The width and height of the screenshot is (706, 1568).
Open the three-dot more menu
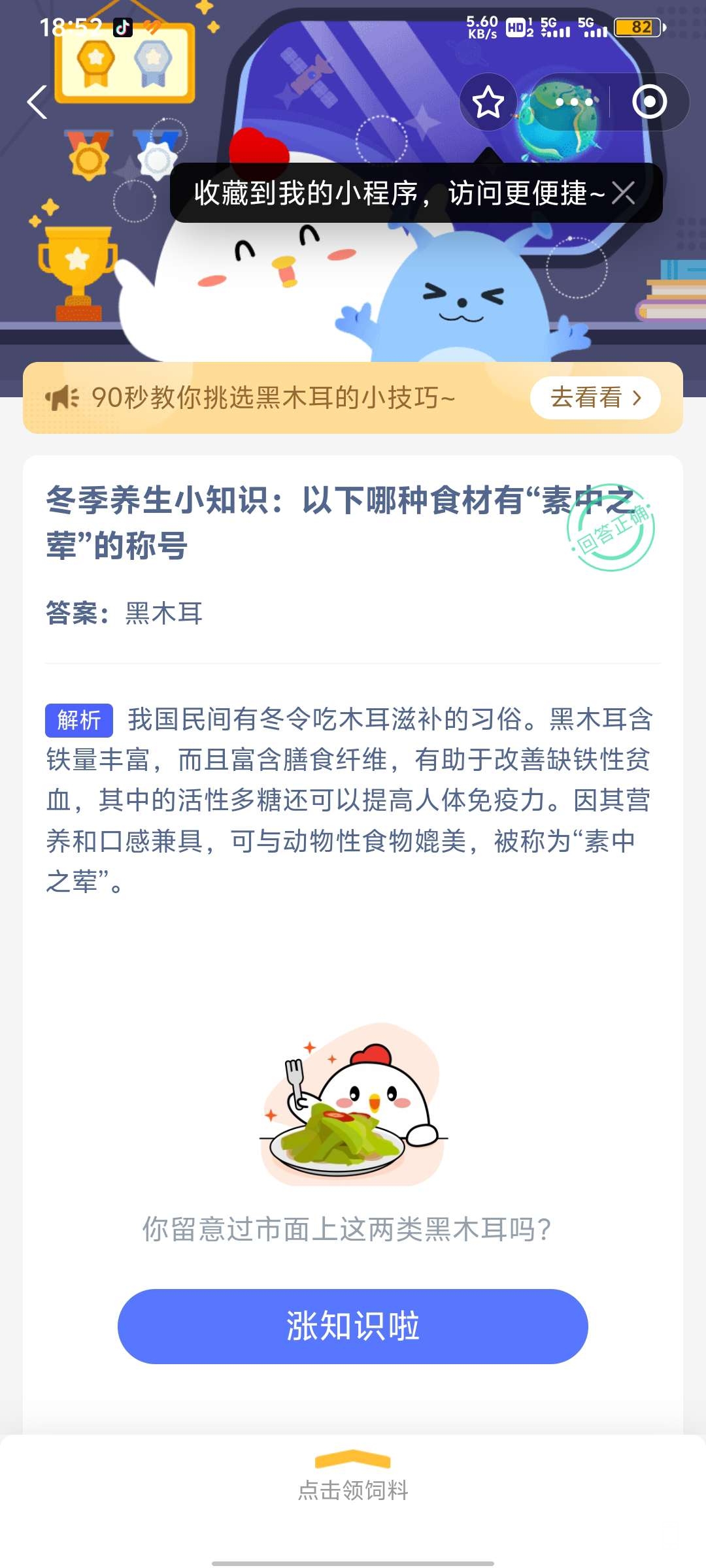[574, 103]
